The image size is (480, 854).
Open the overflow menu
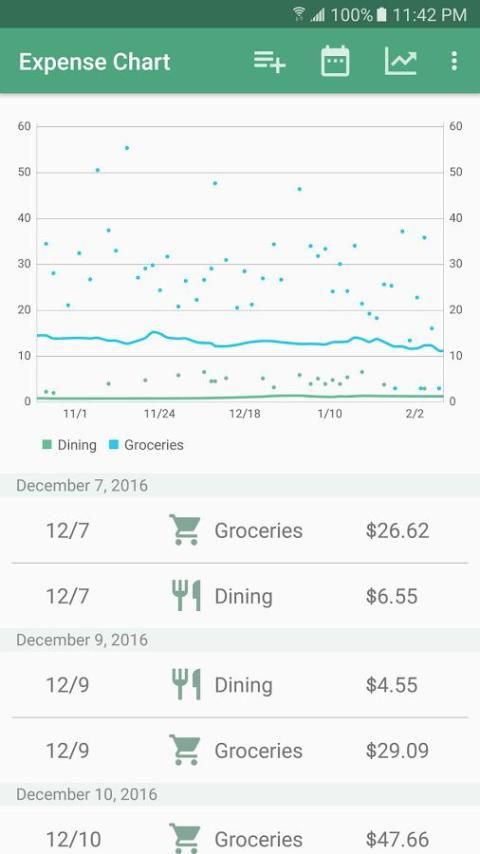coord(454,61)
